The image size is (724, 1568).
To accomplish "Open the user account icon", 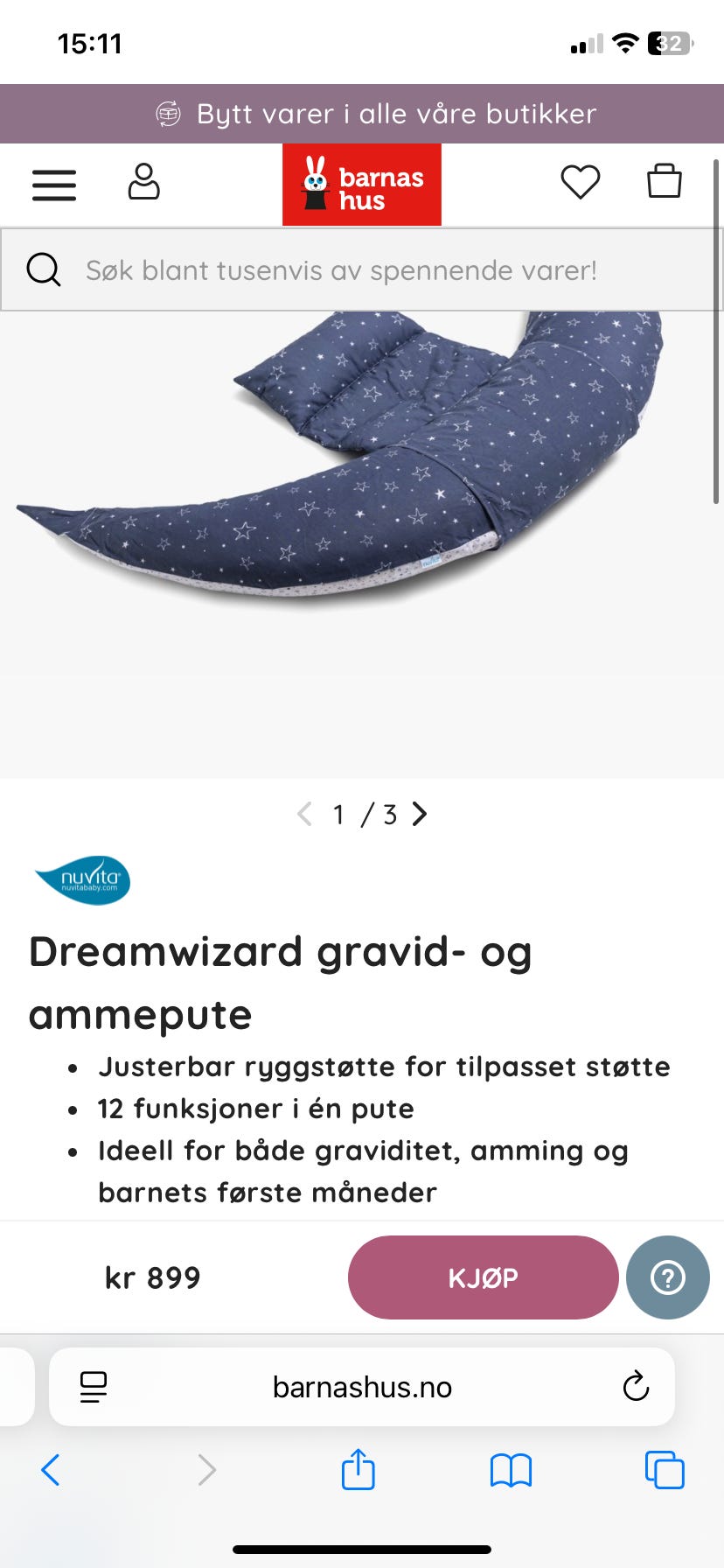I will point(144,182).
